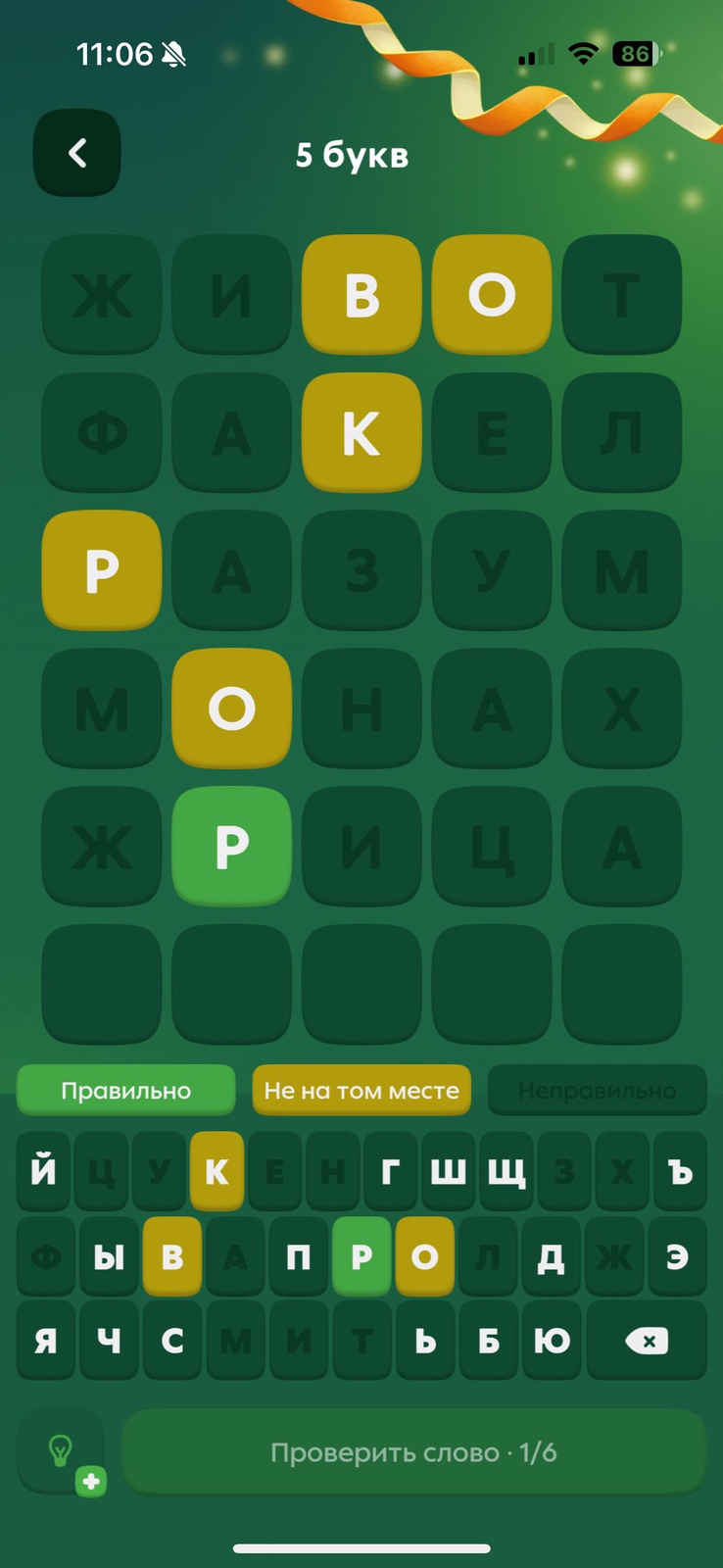The width and height of the screenshot is (723, 1568).
Task: Tap the letter Ы key
Action: (109, 1255)
